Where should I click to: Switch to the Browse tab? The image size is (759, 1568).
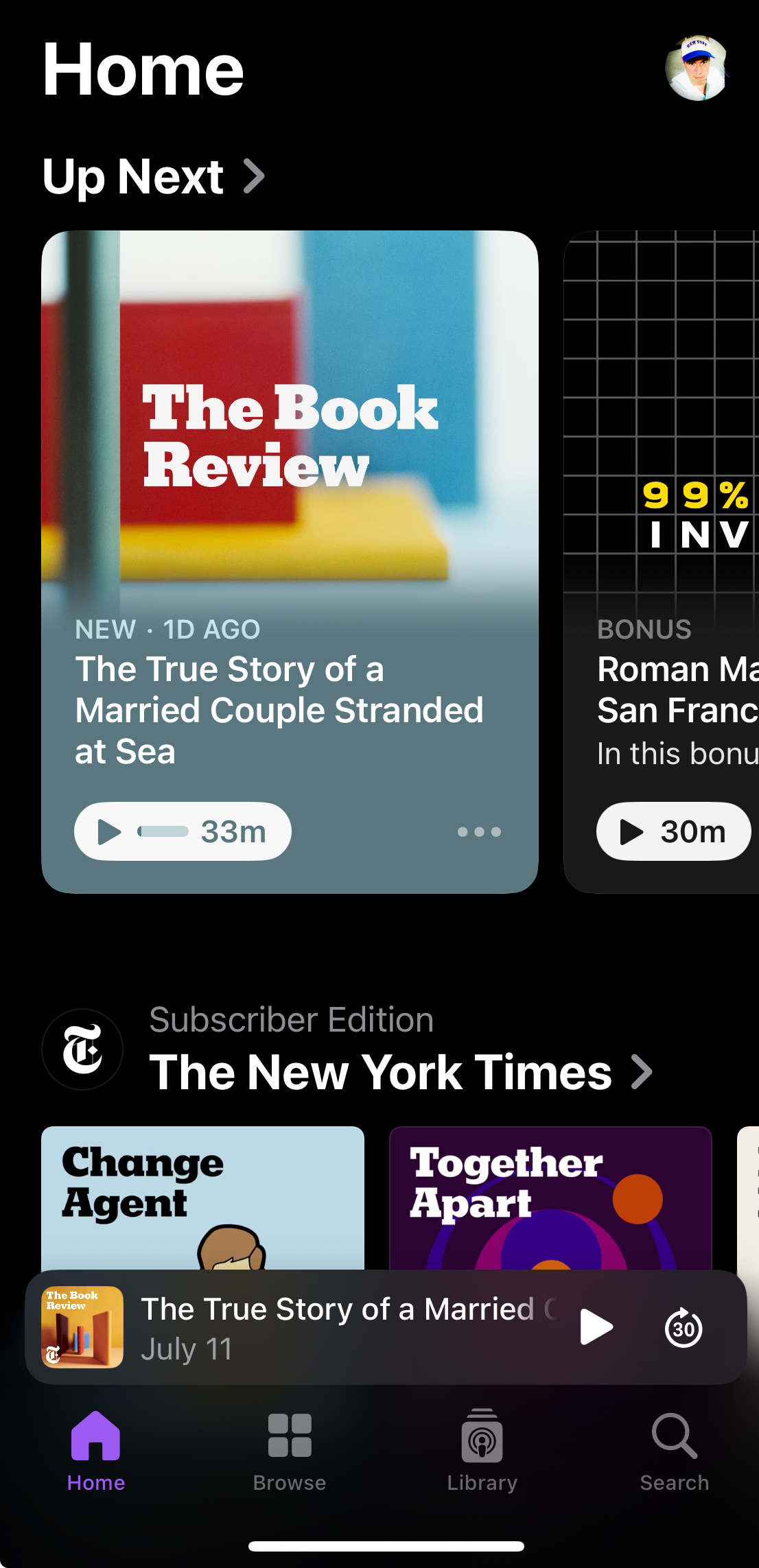tap(289, 1451)
